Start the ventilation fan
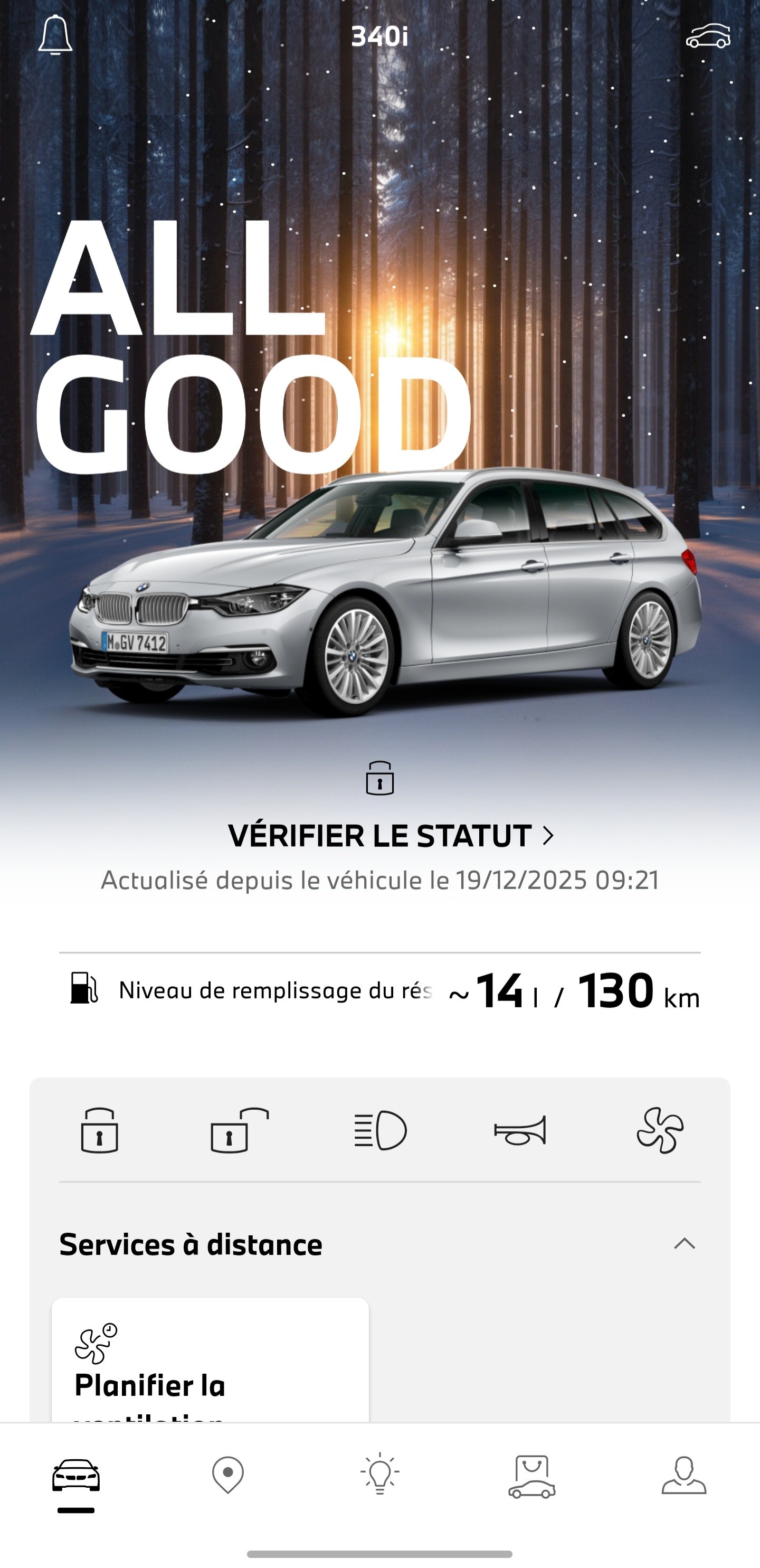This screenshot has height=1568, width=760. pyautogui.click(x=660, y=1130)
